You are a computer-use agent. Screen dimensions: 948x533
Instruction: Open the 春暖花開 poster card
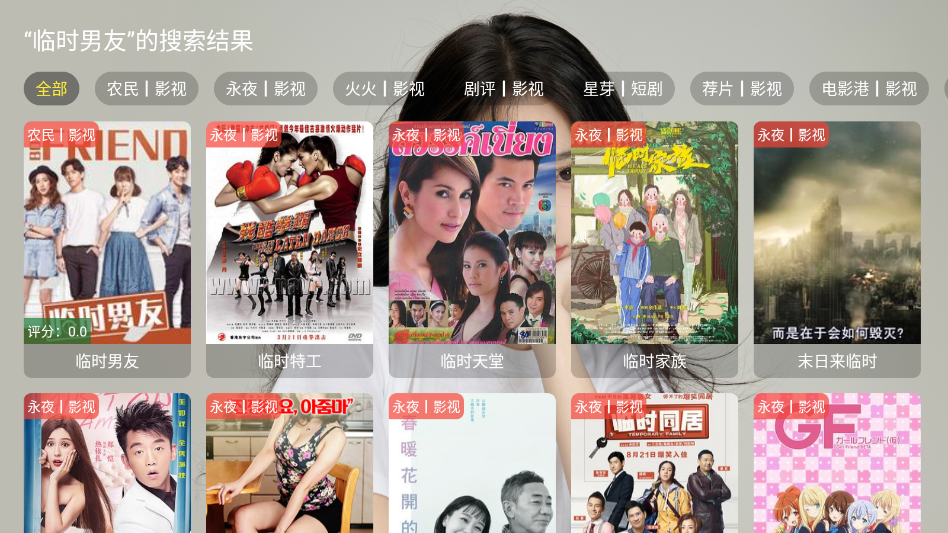(x=472, y=463)
